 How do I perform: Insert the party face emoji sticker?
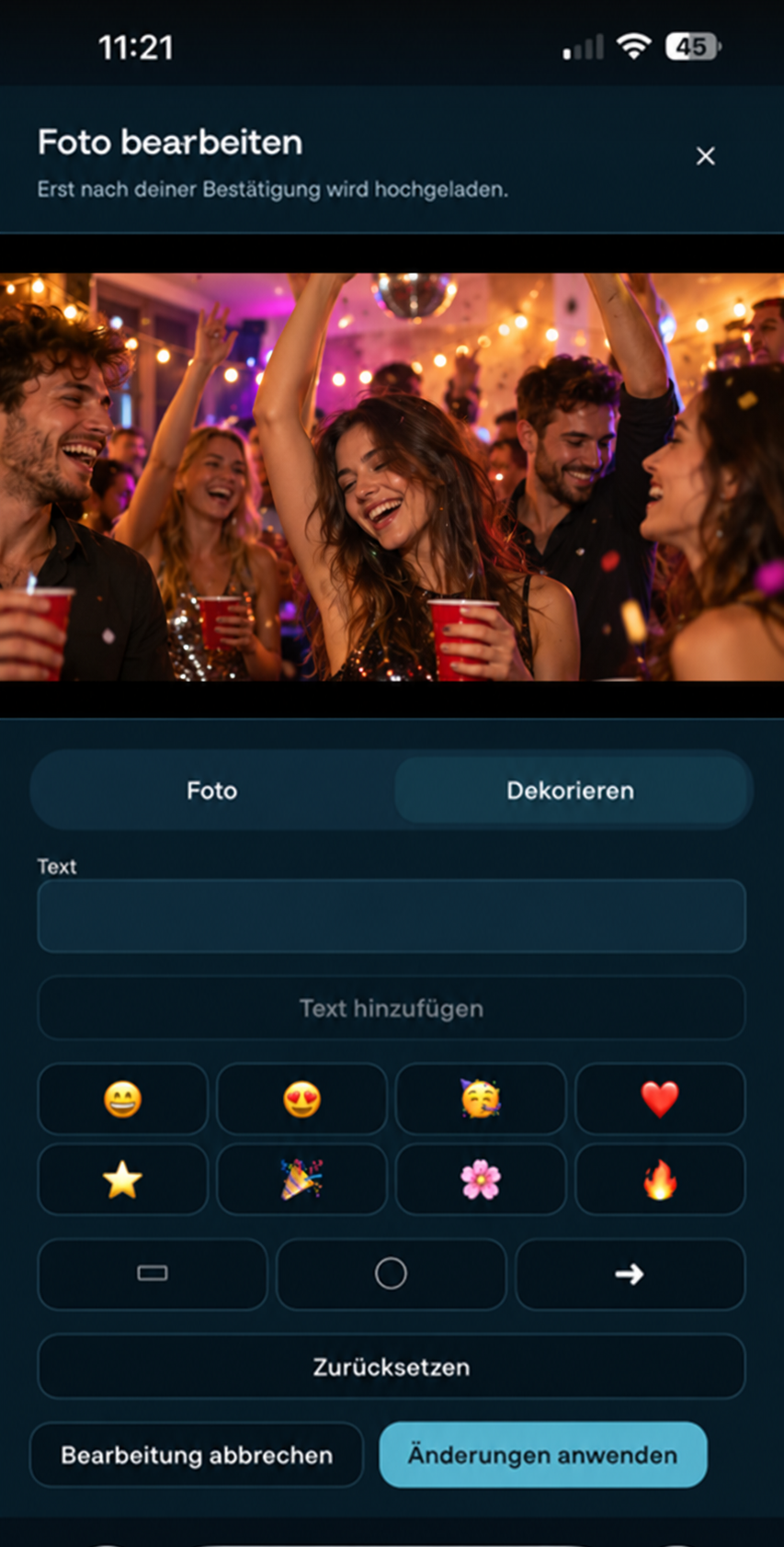tap(481, 1099)
